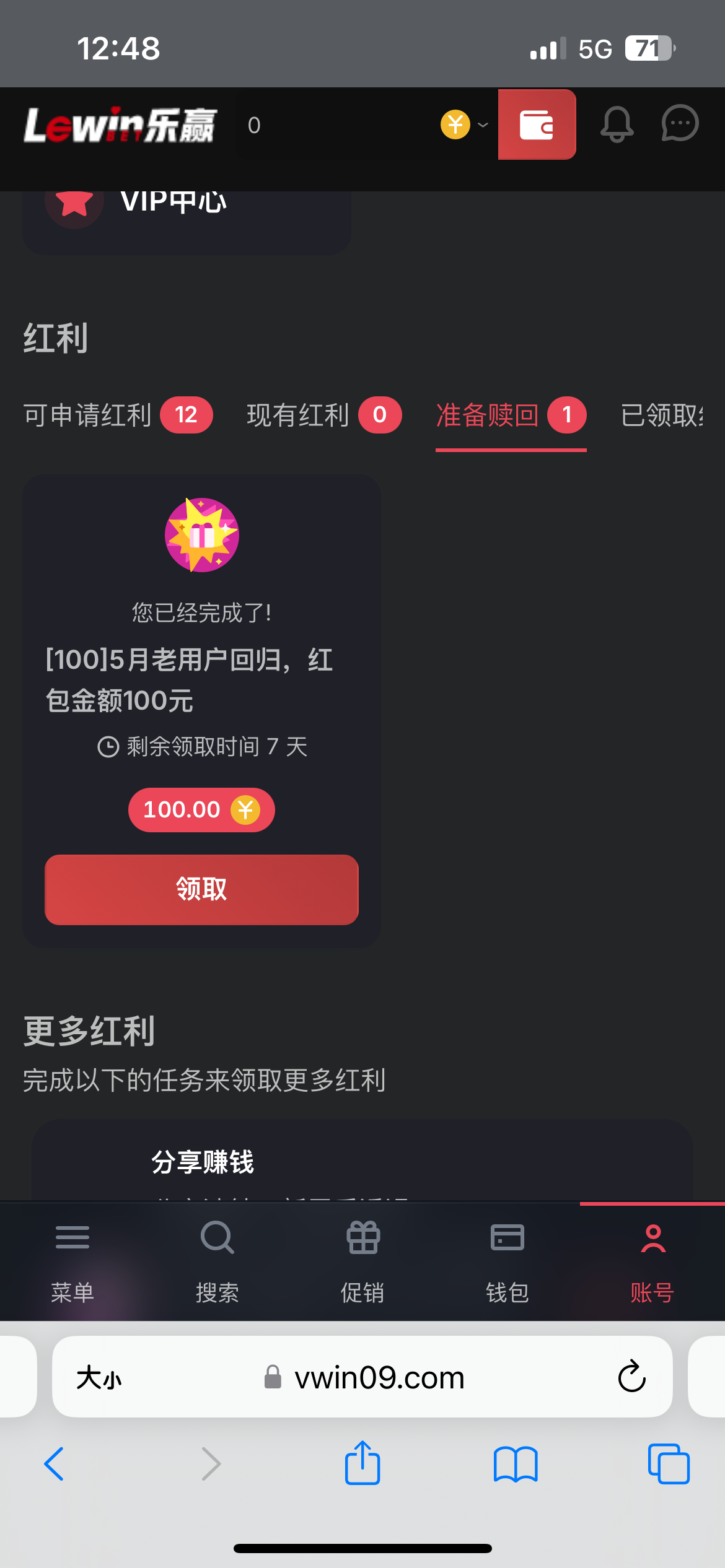Go back in Safari browser
The image size is (725, 1568).
click(x=54, y=1464)
